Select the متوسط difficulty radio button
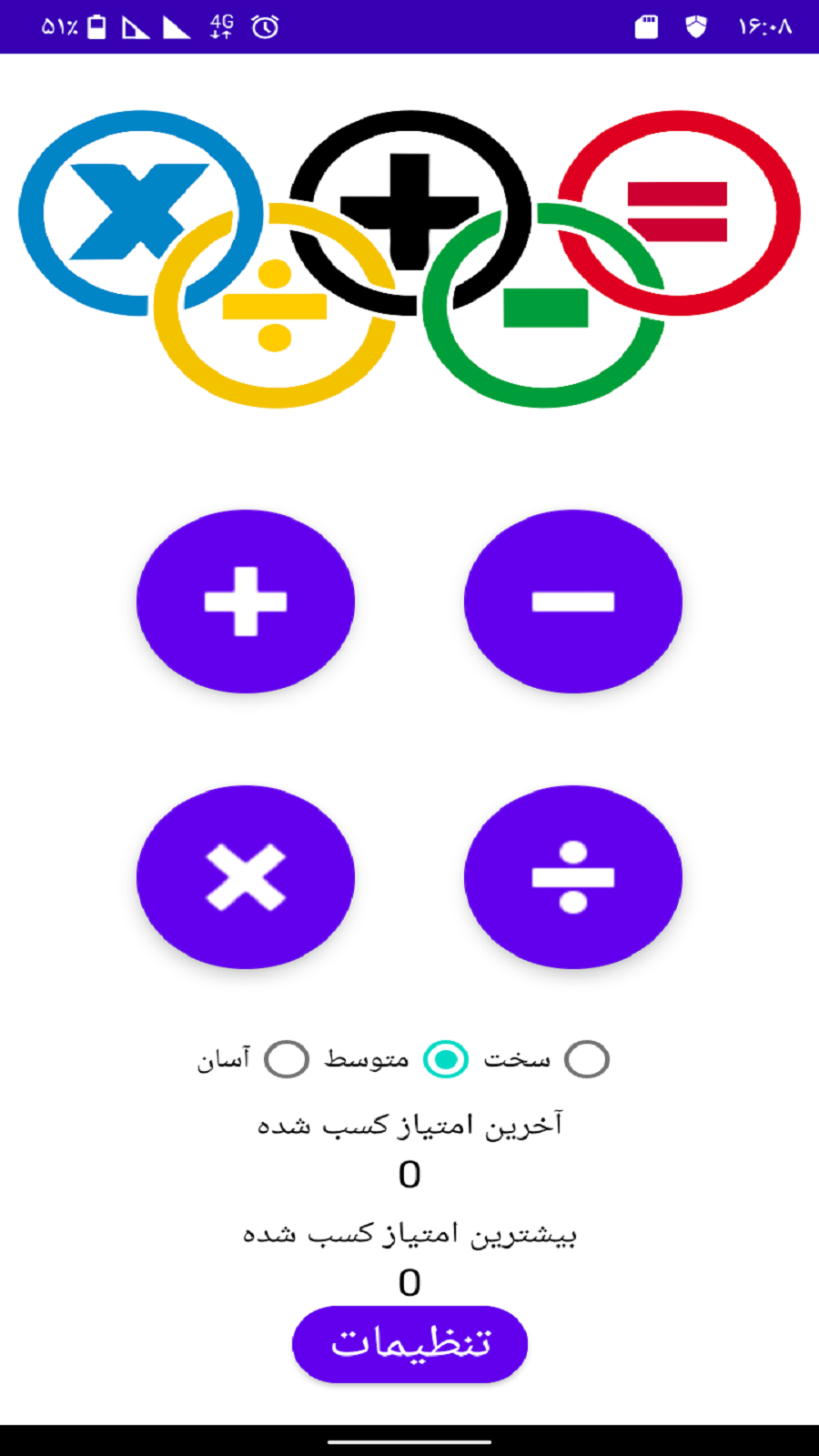The height and width of the screenshot is (1456, 819). click(x=445, y=1059)
